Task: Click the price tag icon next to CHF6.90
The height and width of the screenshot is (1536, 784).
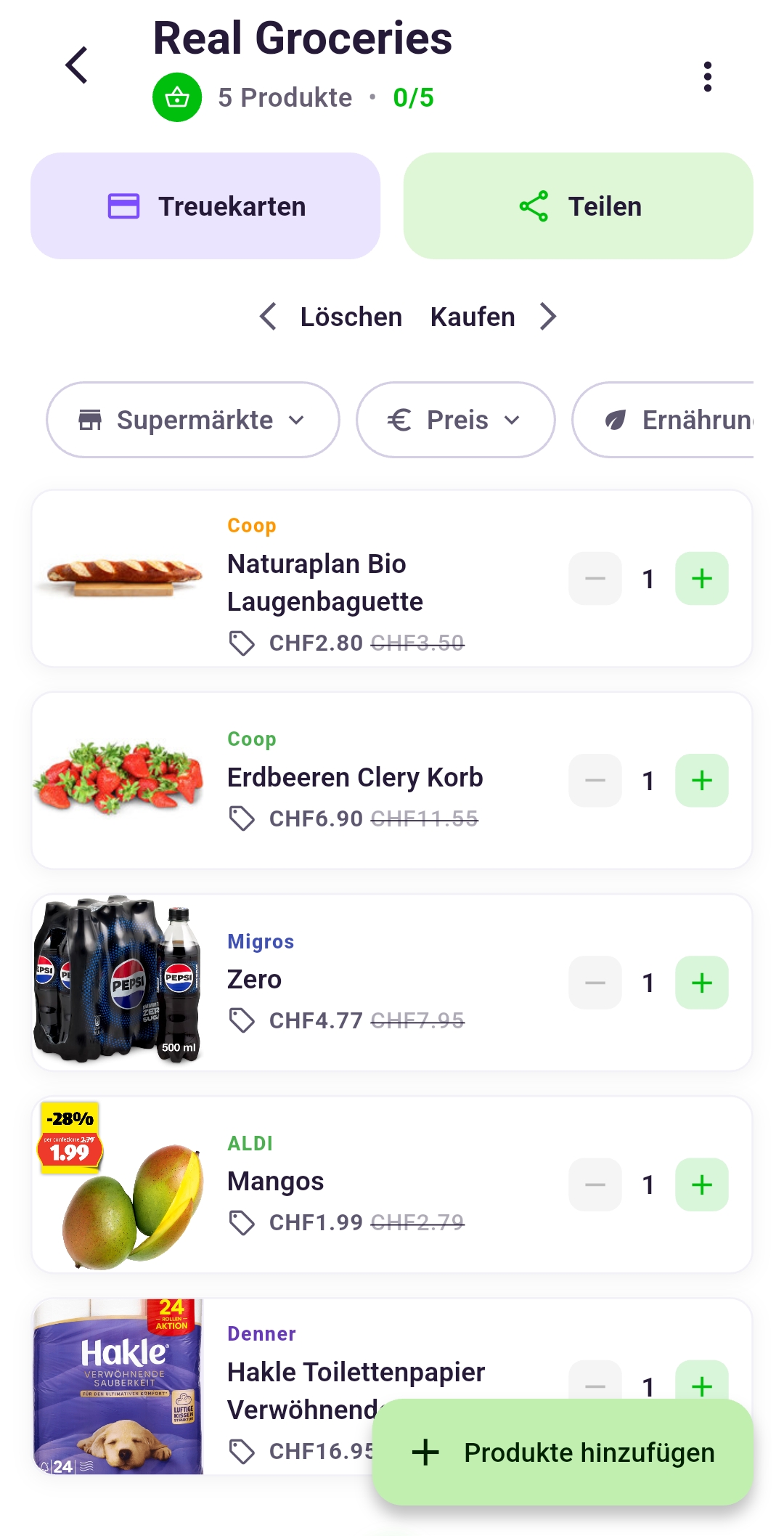Action: point(242,818)
